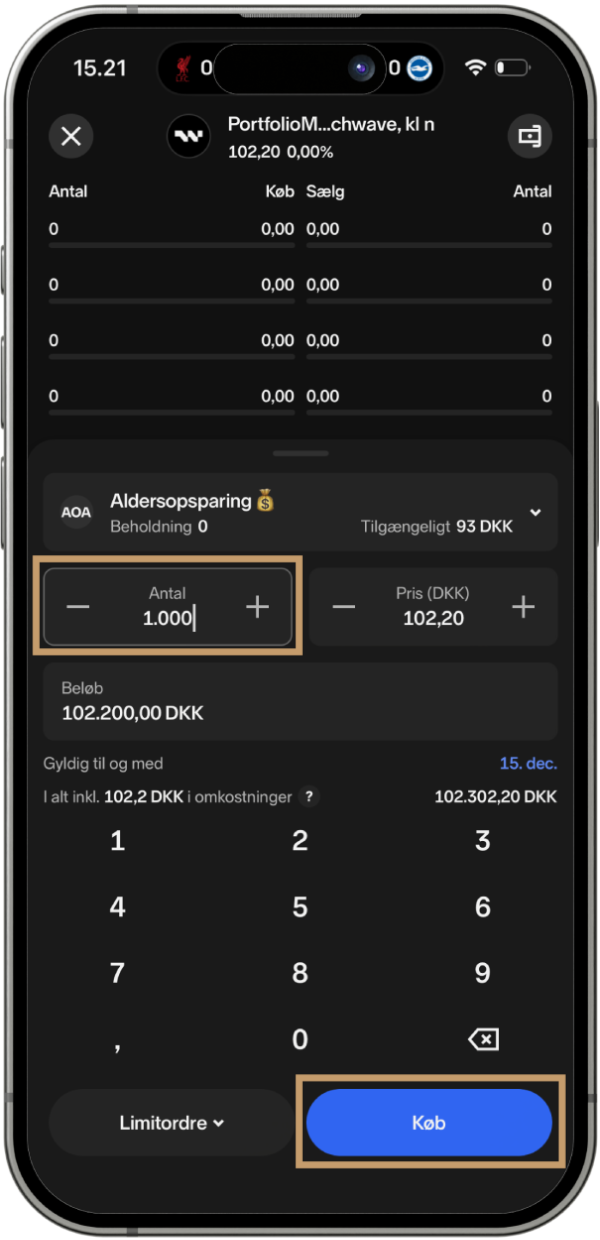600x1240 pixels.
Task: Increase Antal with the plus button
Action: [258, 607]
